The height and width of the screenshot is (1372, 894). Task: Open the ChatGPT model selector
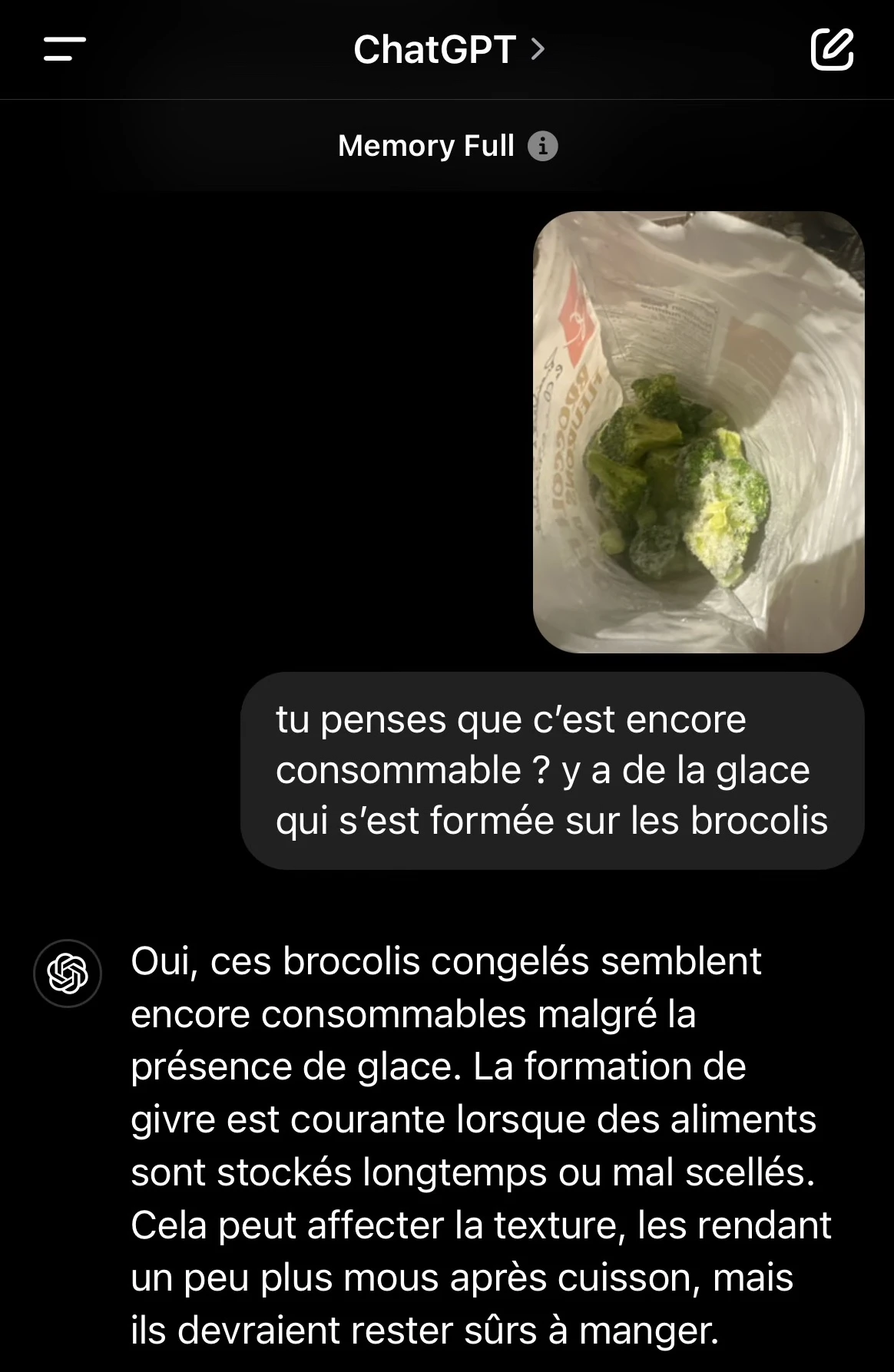click(449, 50)
